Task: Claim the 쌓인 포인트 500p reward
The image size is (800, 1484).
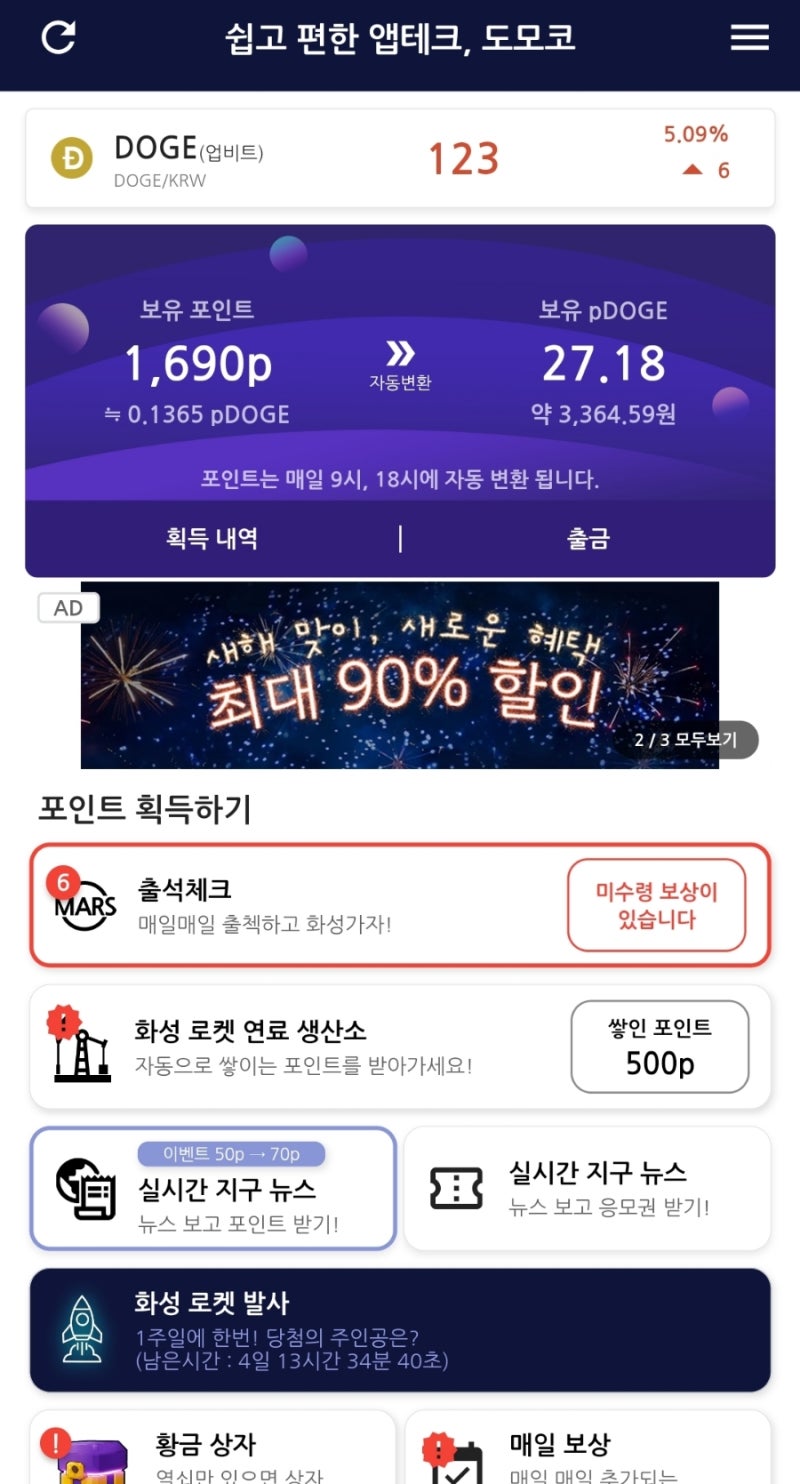Action: pyautogui.click(x=658, y=1046)
